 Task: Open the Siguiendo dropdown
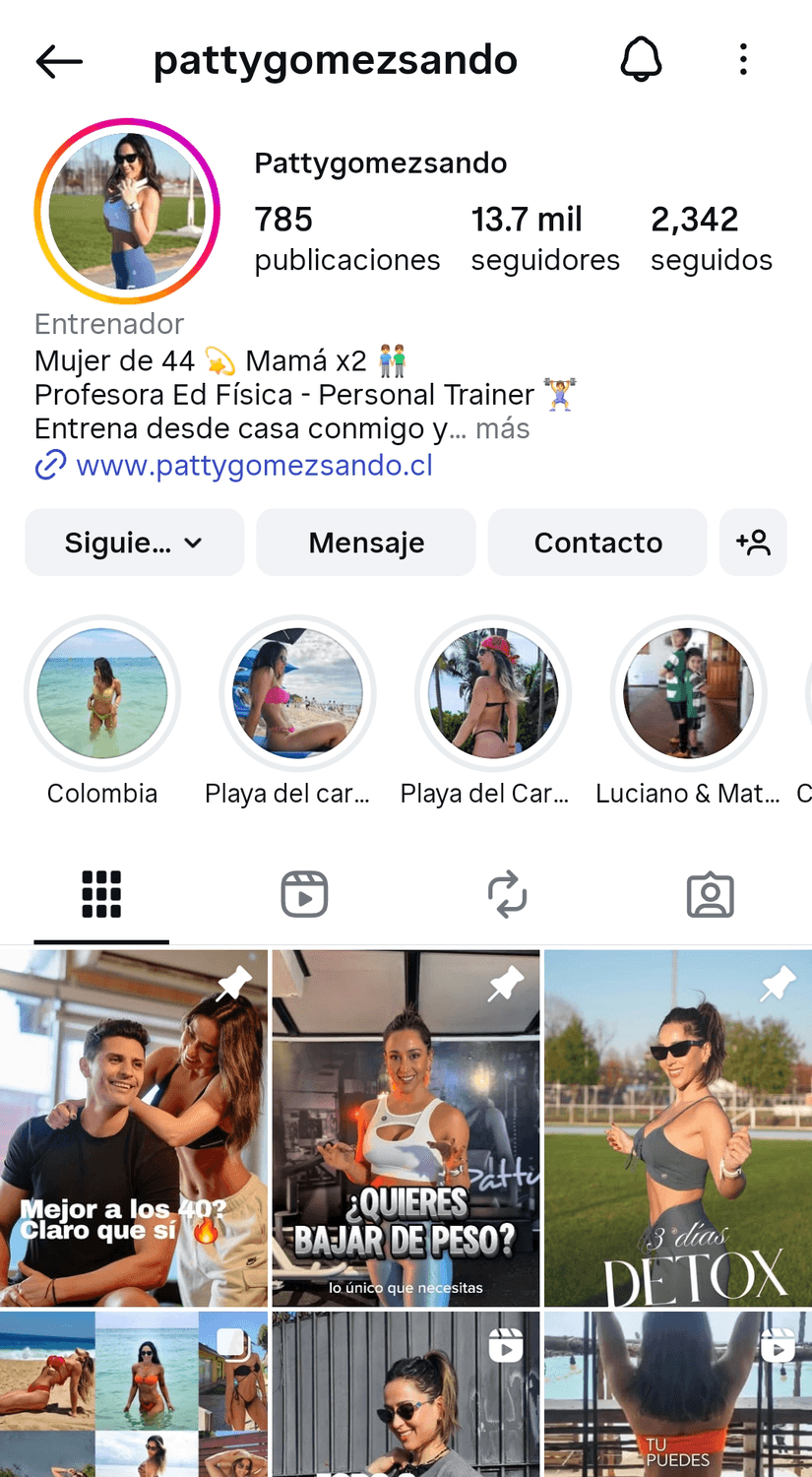(134, 543)
